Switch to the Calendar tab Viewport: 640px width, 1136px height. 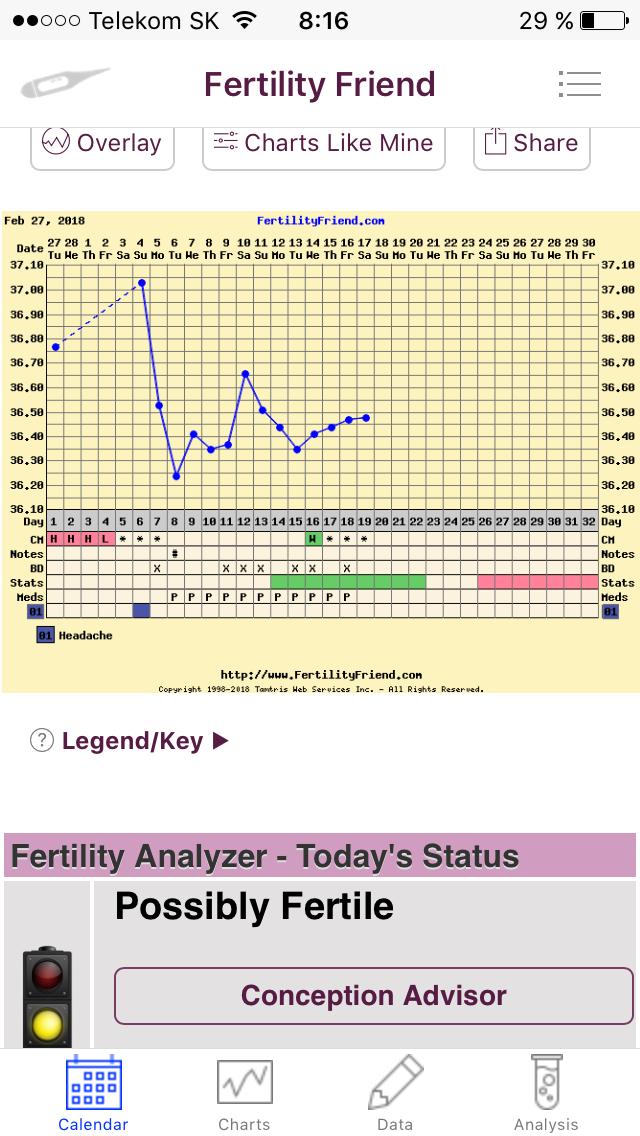pyautogui.click(x=93, y=1093)
